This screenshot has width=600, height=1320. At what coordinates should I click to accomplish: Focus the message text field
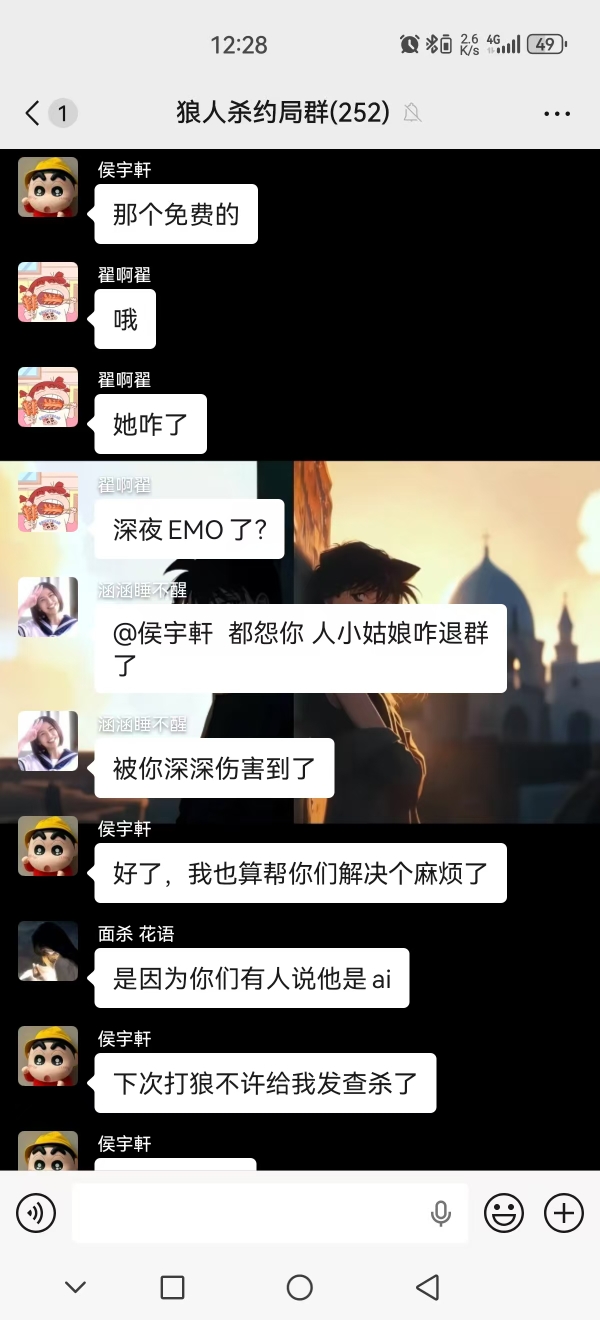coord(250,1213)
